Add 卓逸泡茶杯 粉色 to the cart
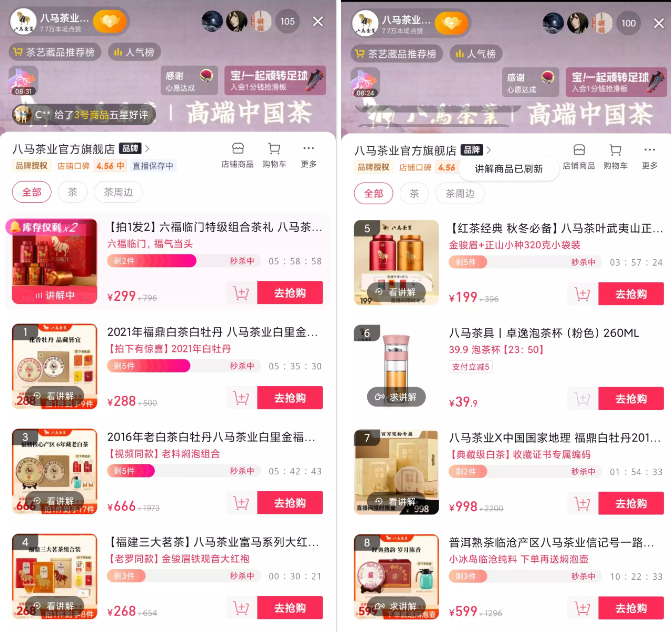This screenshot has width=671, height=632. pos(582,399)
